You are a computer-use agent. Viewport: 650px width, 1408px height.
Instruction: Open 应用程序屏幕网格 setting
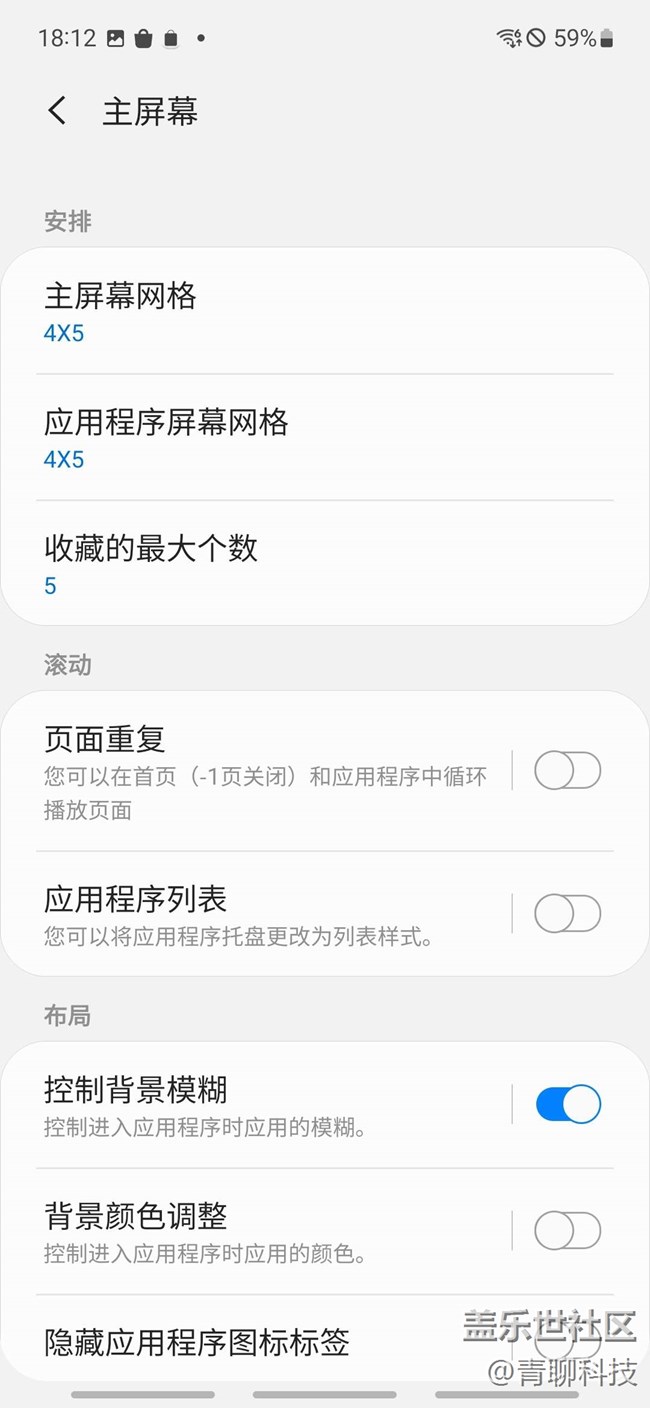click(x=324, y=438)
